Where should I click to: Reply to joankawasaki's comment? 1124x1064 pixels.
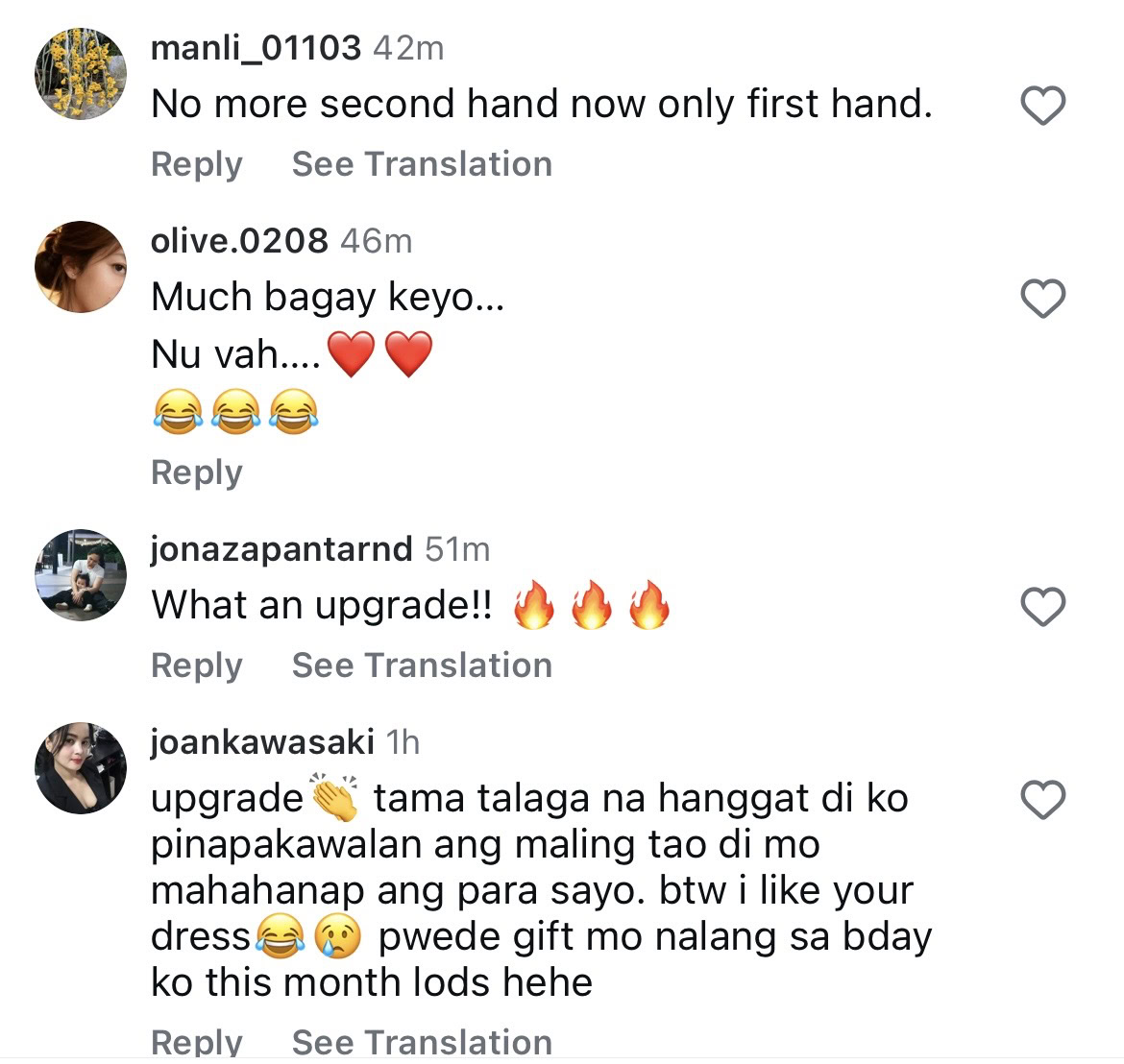click(197, 1042)
